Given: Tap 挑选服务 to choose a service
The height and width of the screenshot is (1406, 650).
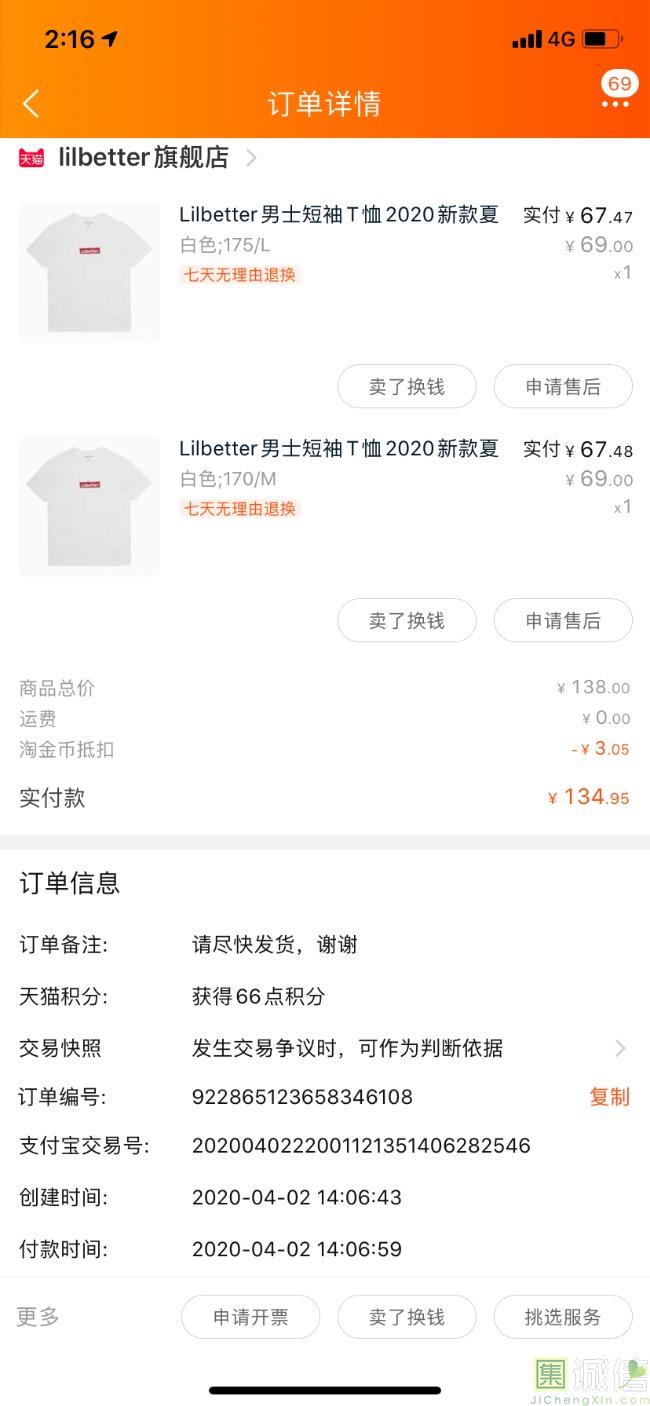Looking at the screenshot, I should 563,1317.
